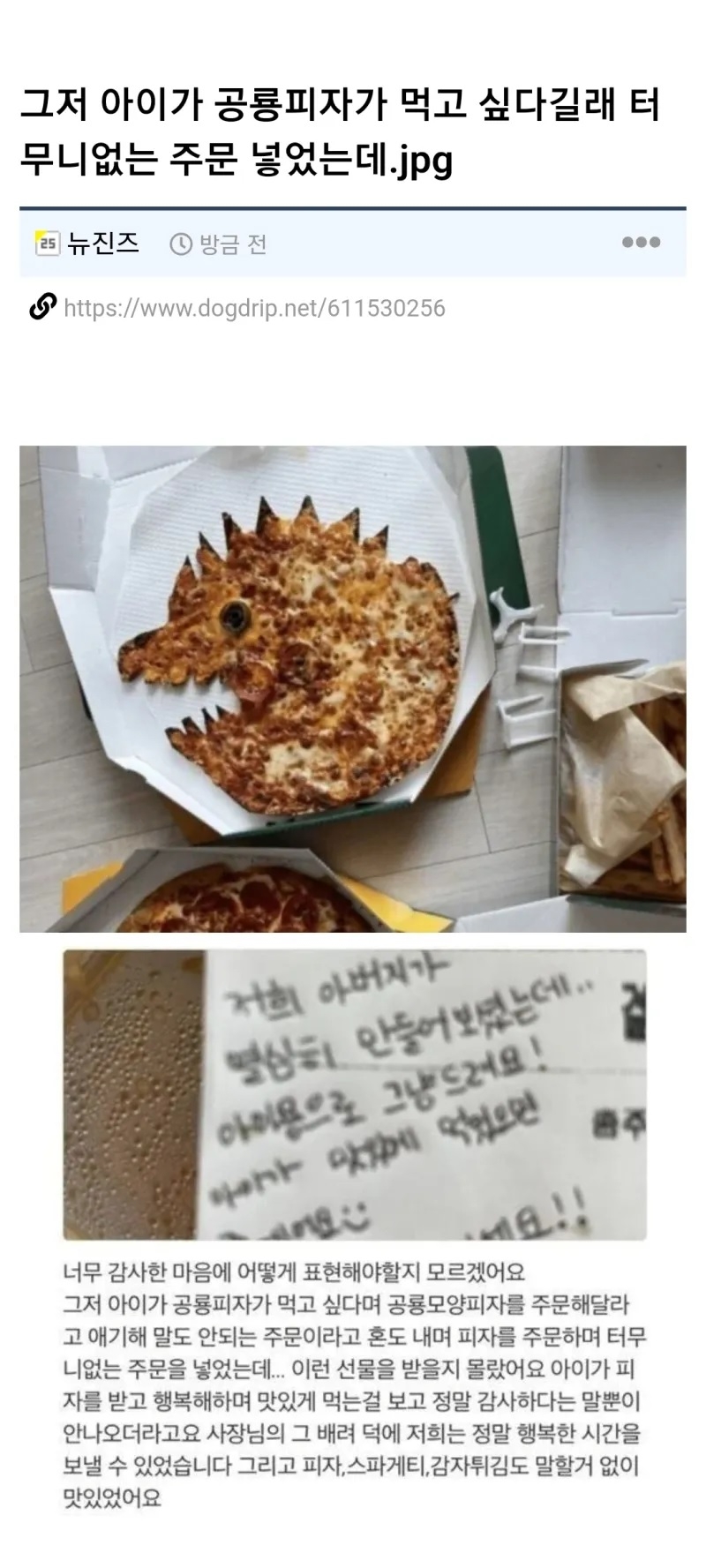Open the three-dot overflow menu

(641, 243)
